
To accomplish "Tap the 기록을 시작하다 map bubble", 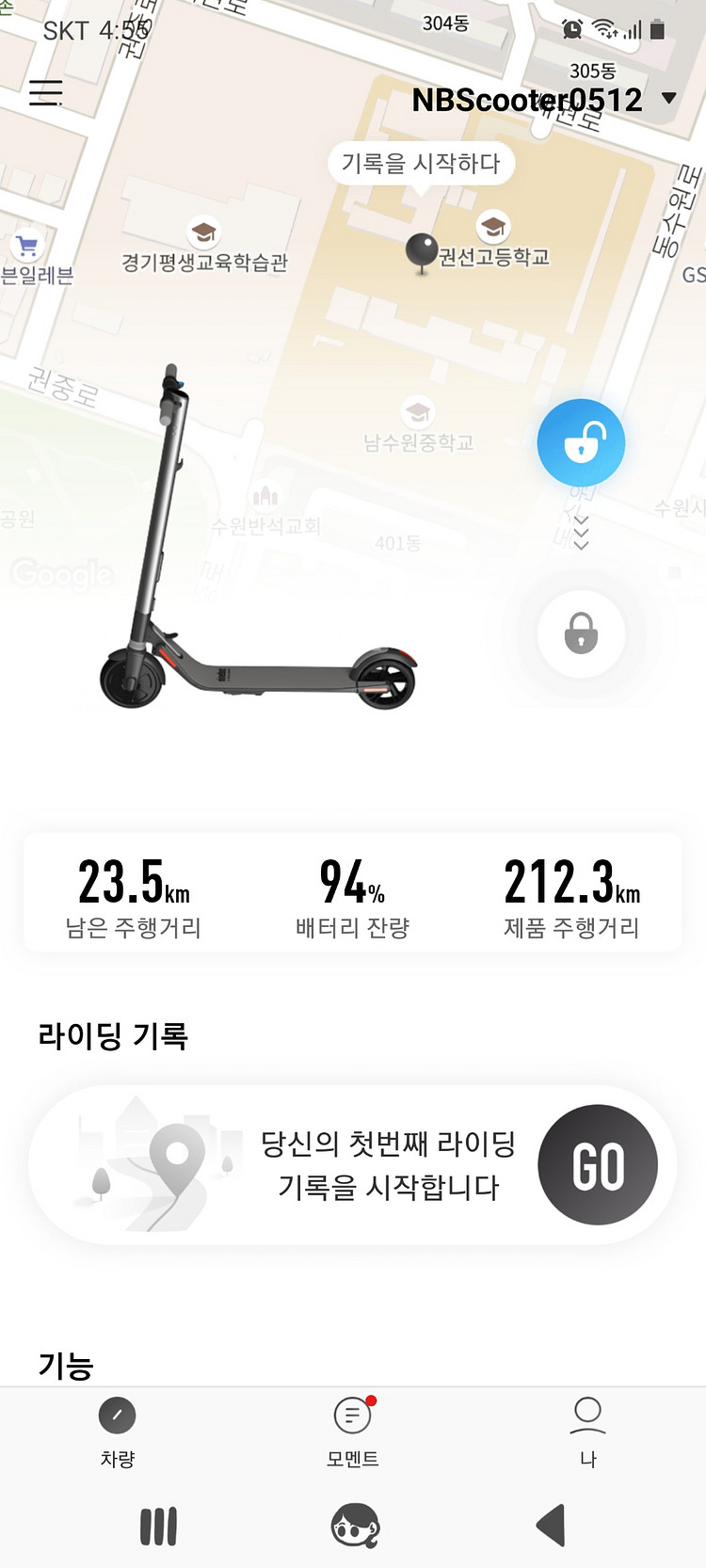I will point(421,163).
